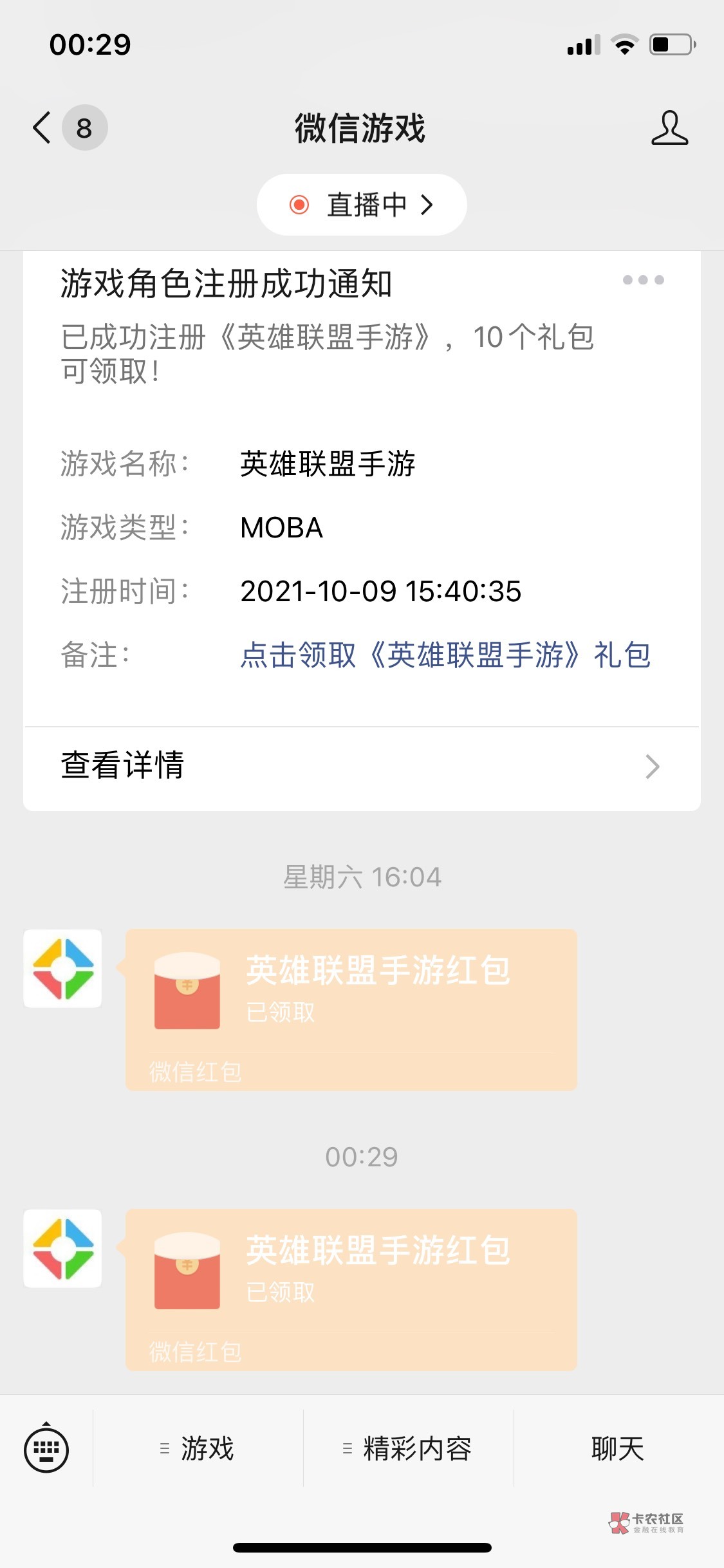This screenshot has height=1568, width=724.
Task: Expand the 游戏 bottom menu
Action: [198, 1448]
